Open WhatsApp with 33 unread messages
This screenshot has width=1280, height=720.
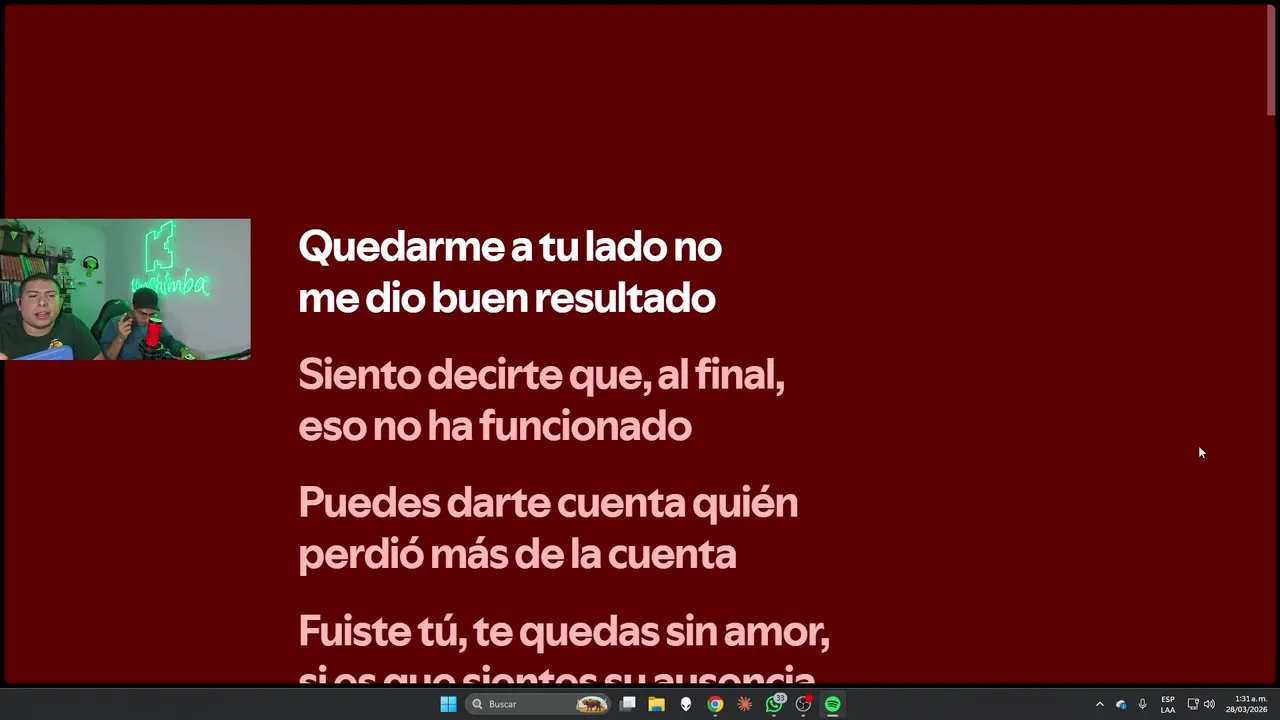(774, 704)
